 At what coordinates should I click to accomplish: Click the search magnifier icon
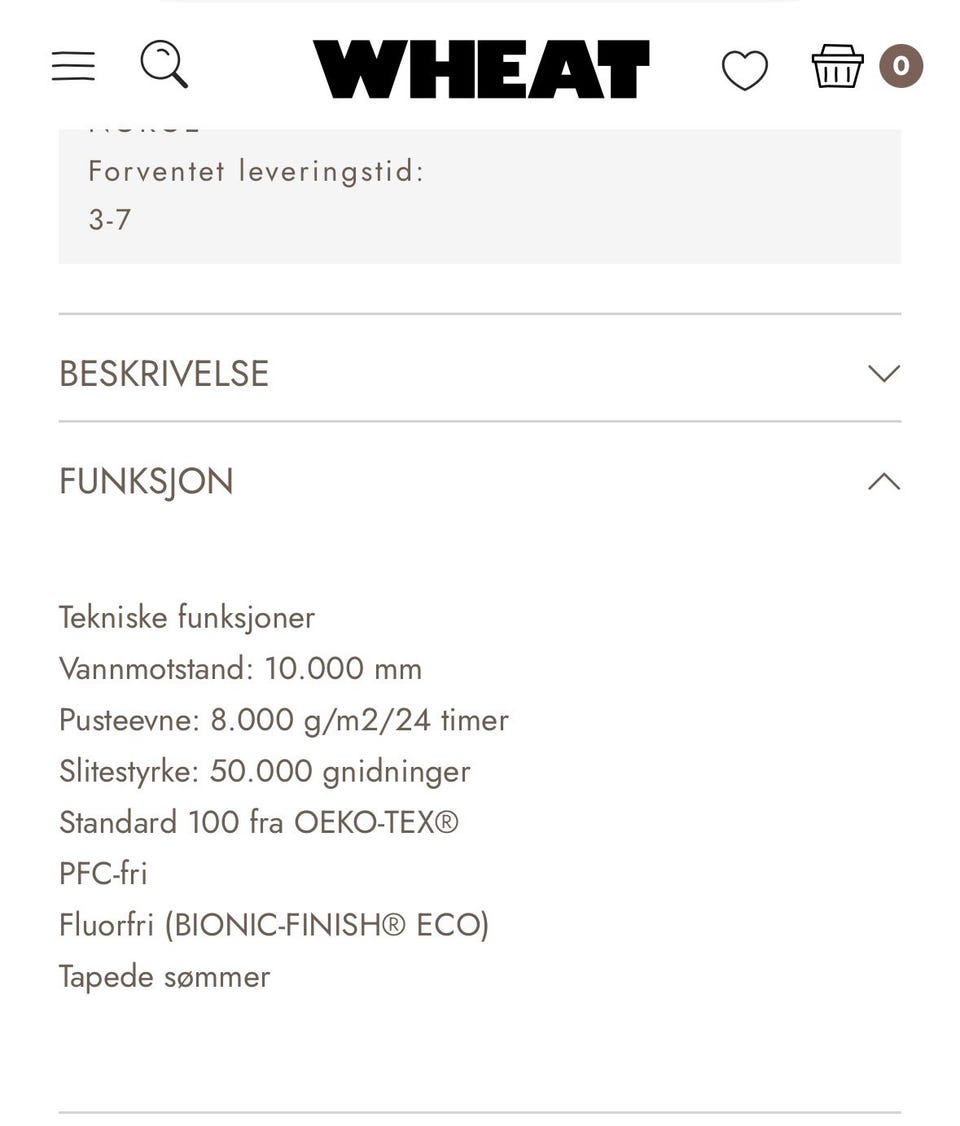163,64
